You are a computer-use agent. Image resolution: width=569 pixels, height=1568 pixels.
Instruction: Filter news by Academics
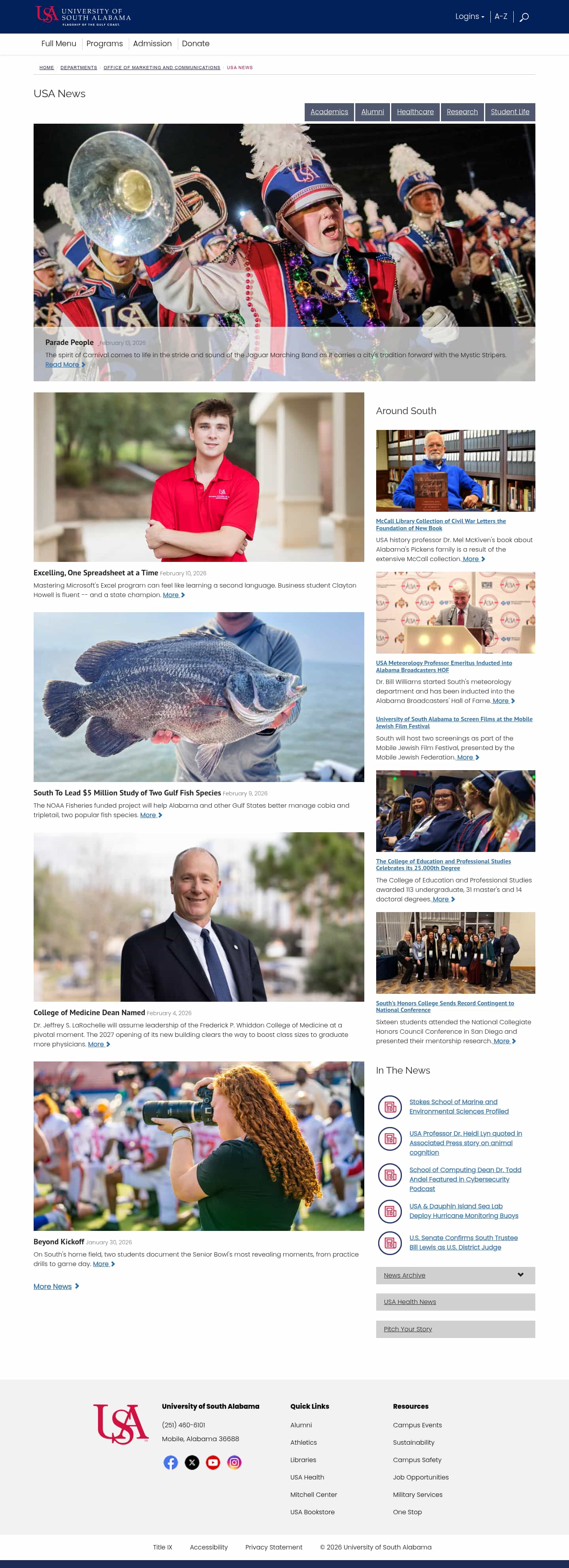[329, 112]
